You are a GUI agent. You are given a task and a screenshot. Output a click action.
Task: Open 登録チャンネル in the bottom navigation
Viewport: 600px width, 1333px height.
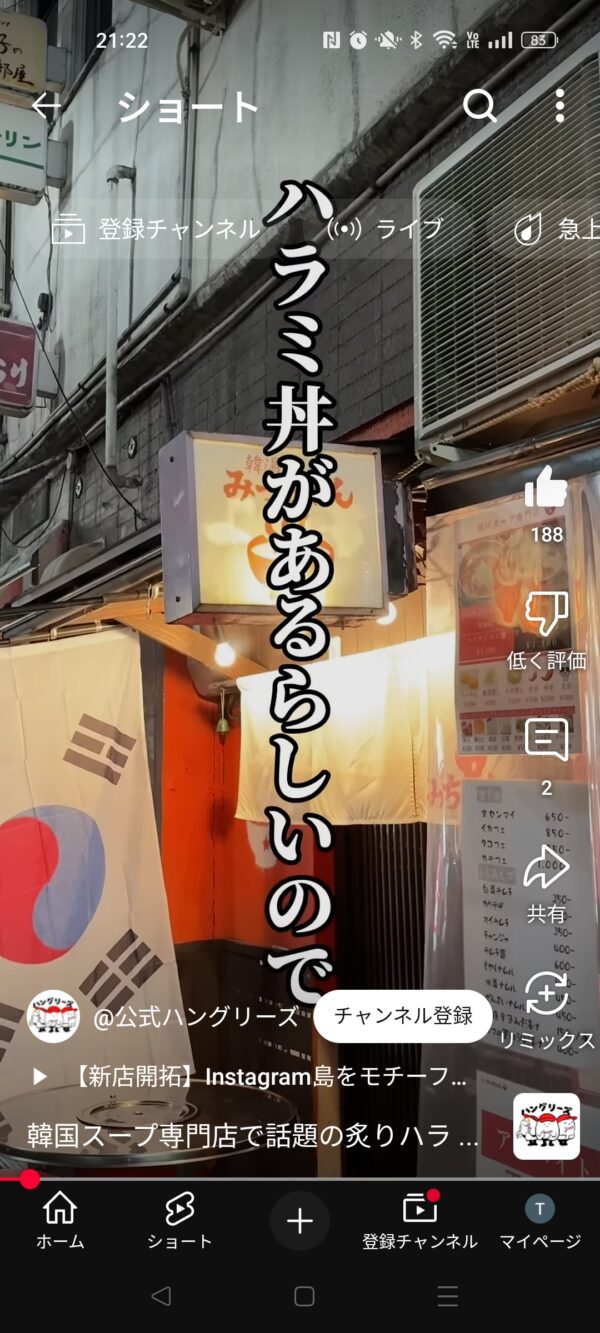coord(420,1221)
